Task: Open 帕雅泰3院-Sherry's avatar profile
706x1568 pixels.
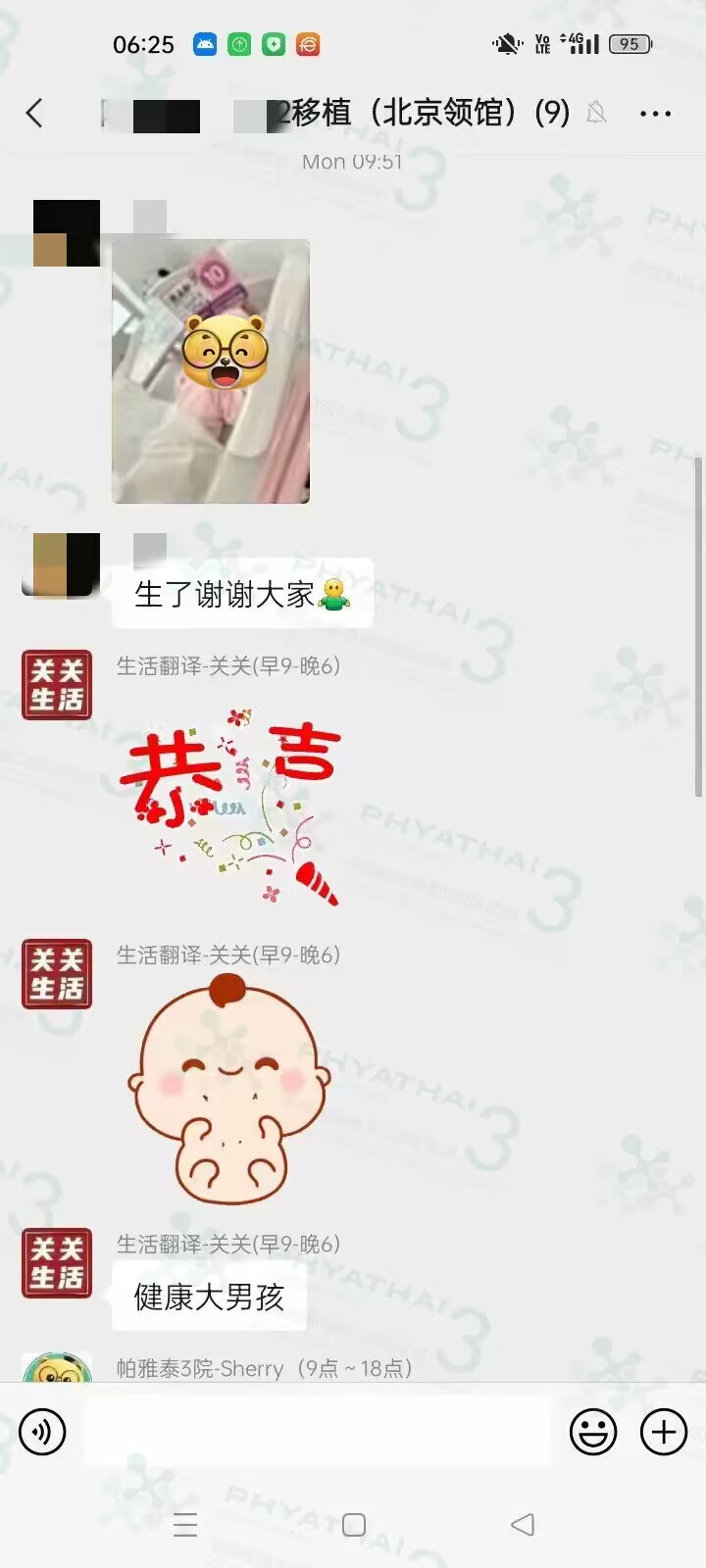Action: (x=57, y=1369)
